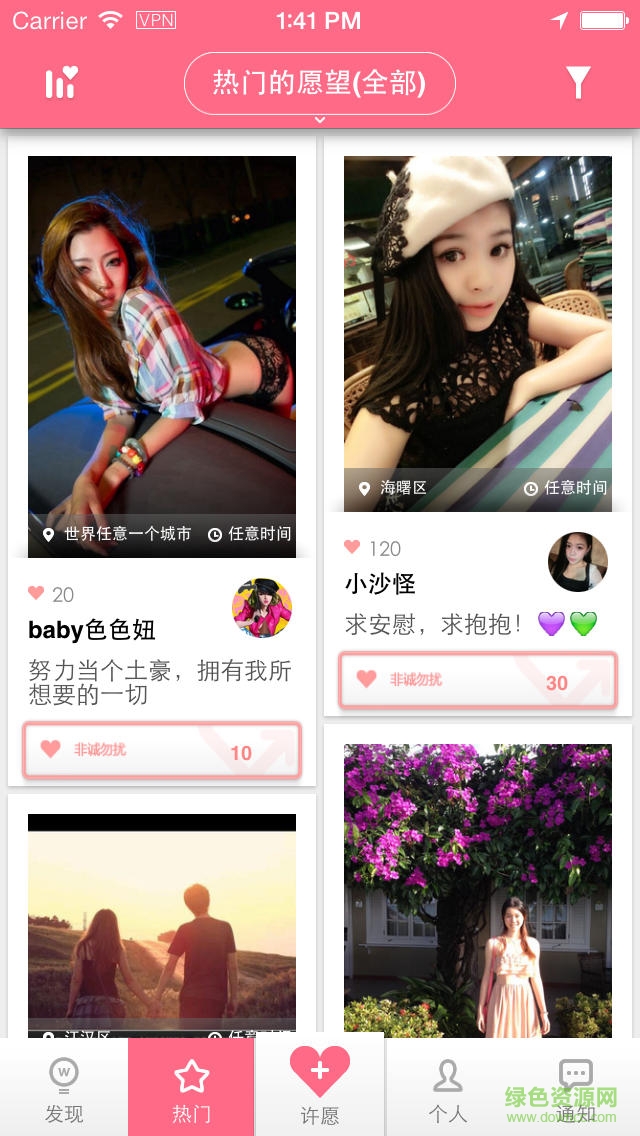The image size is (640, 1136).
Task: View 小沙怪's profile avatar
Action: point(578,562)
